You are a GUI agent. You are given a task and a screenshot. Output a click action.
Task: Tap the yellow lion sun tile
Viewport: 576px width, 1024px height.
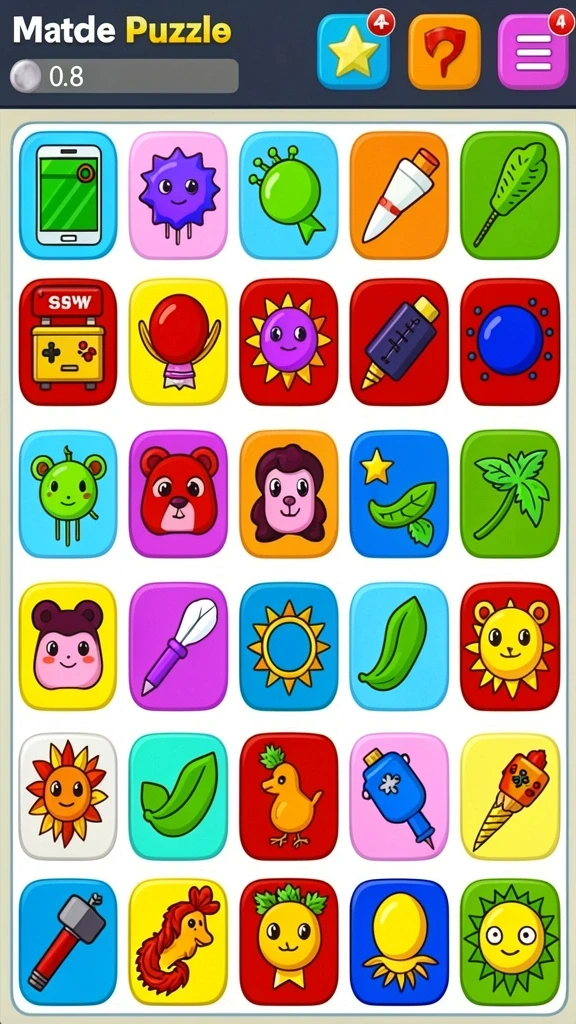[x=510, y=646]
